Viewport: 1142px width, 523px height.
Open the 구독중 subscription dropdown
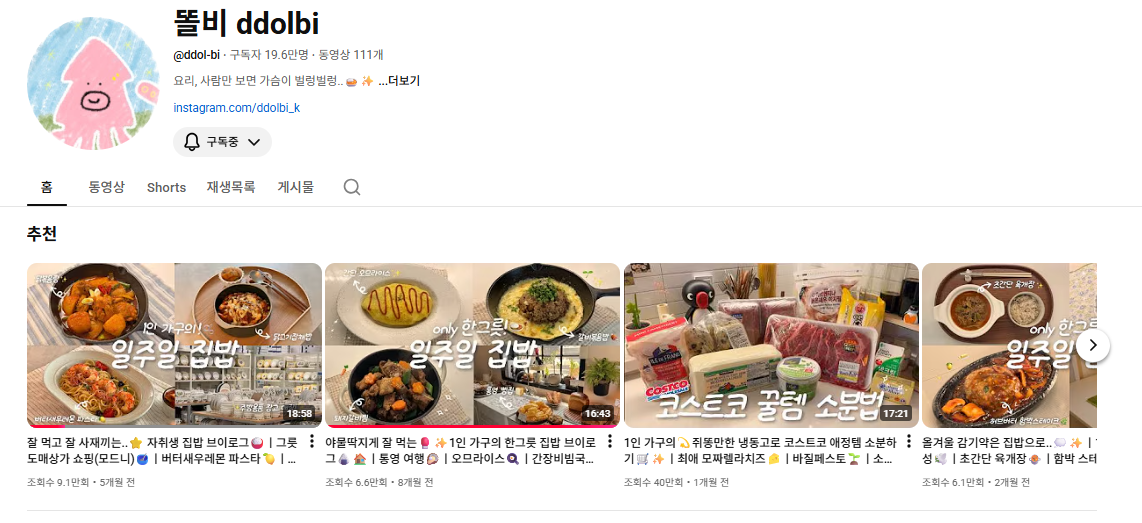(x=222, y=142)
